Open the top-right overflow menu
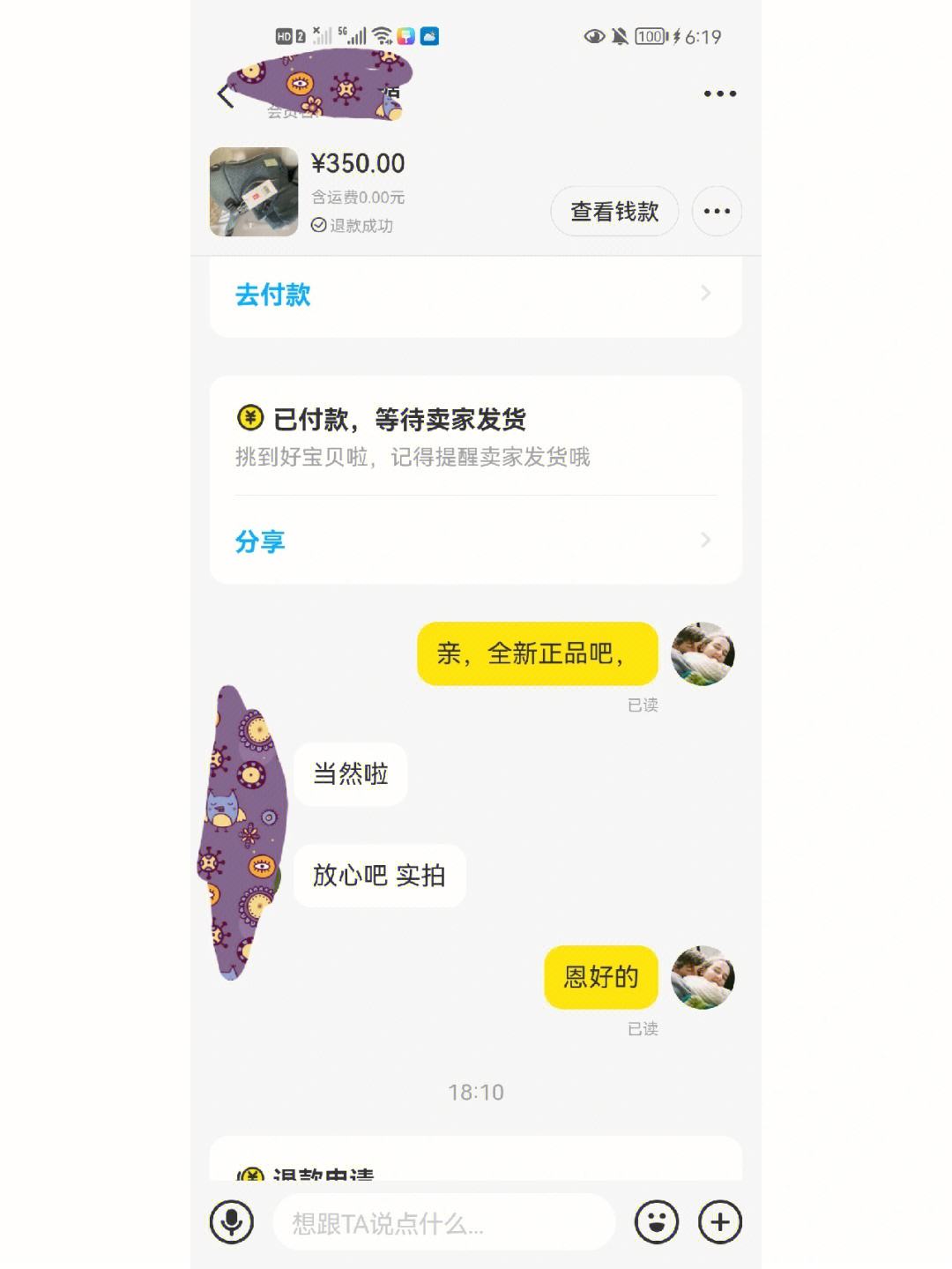Image resolution: width=952 pixels, height=1269 pixels. click(x=719, y=93)
